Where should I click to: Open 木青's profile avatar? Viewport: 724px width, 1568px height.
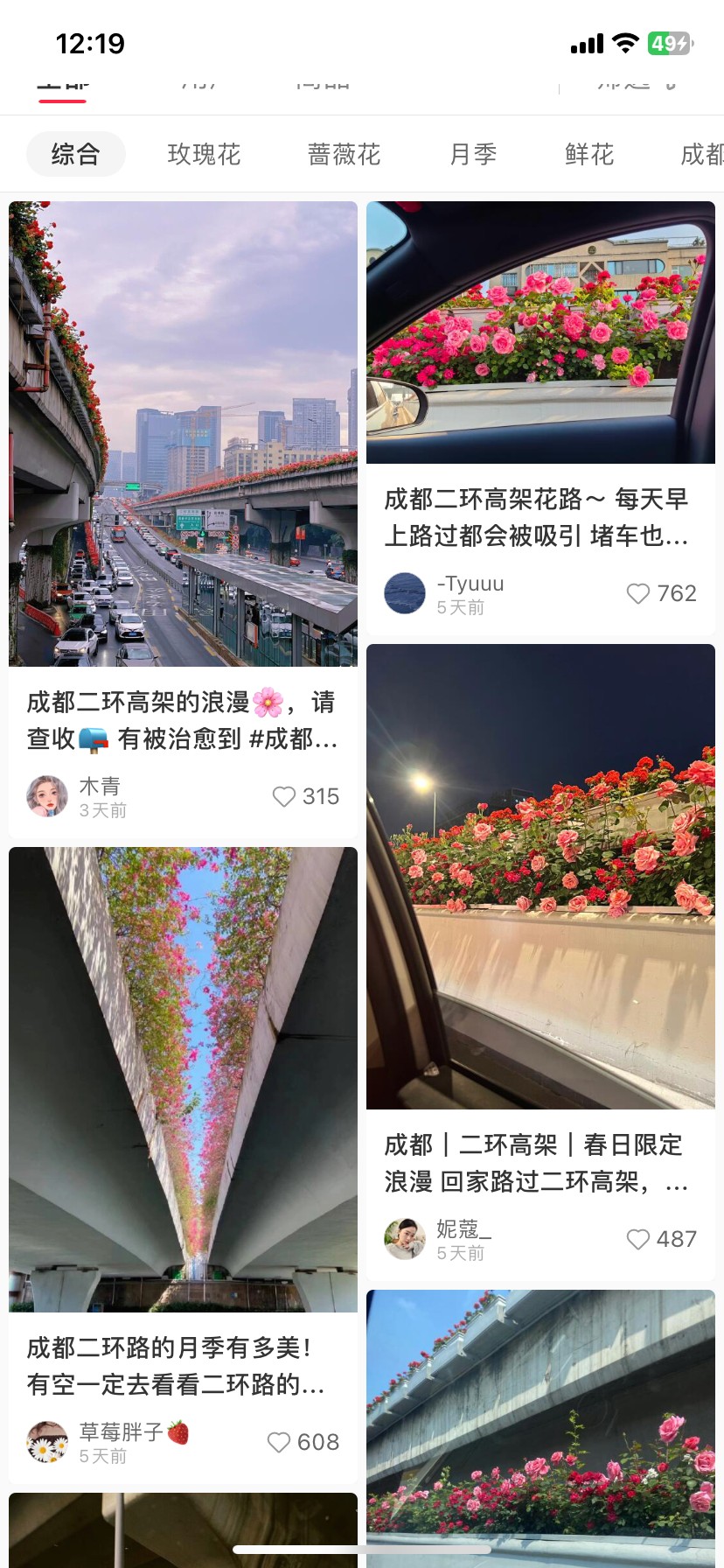coord(47,796)
